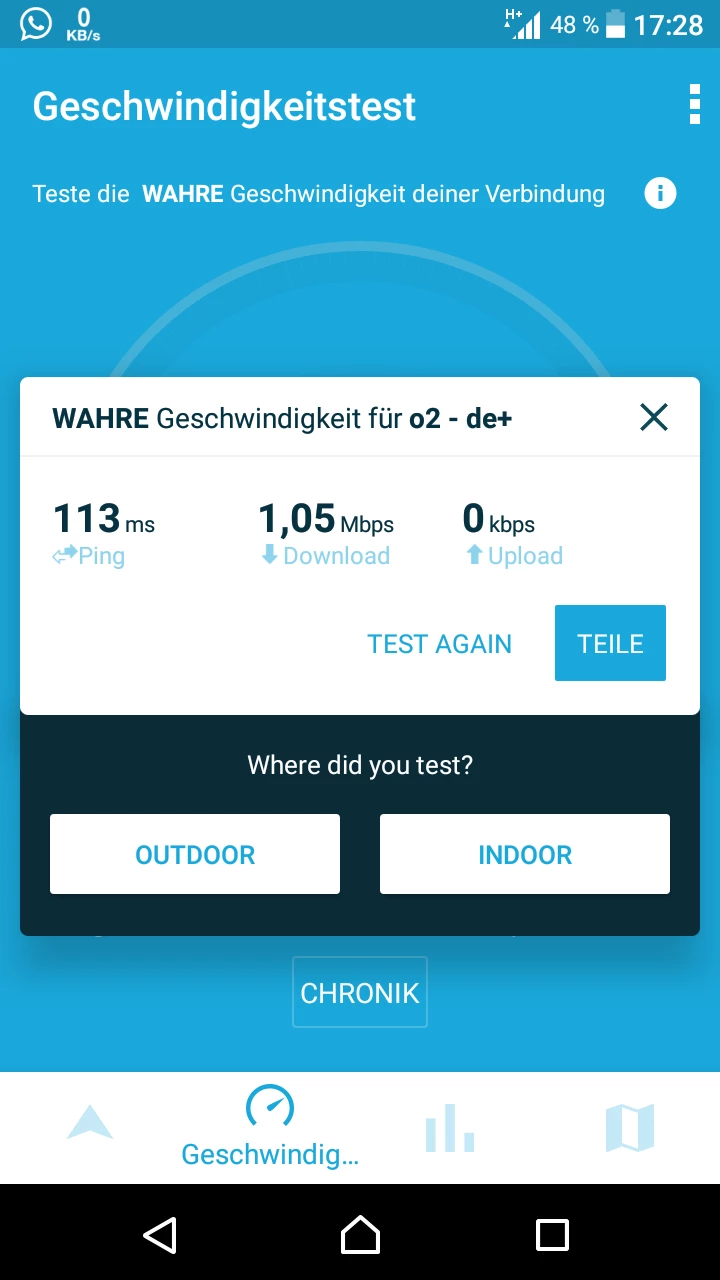Image resolution: width=720 pixels, height=1280 pixels.
Task: Go back using system back button
Action: pos(160,1235)
